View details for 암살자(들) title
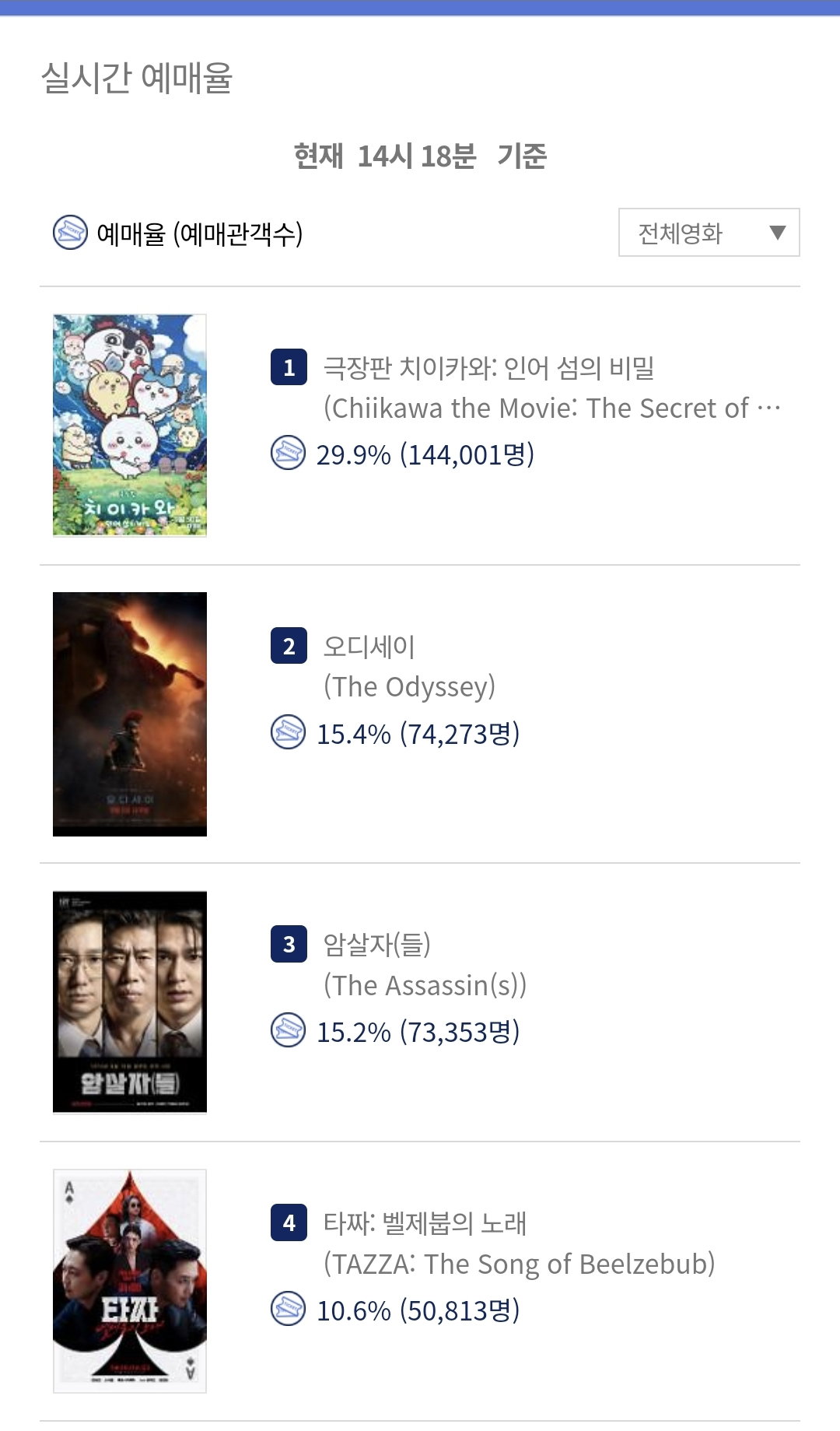The width and height of the screenshot is (840, 1431). pyautogui.click(x=377, y=945)
